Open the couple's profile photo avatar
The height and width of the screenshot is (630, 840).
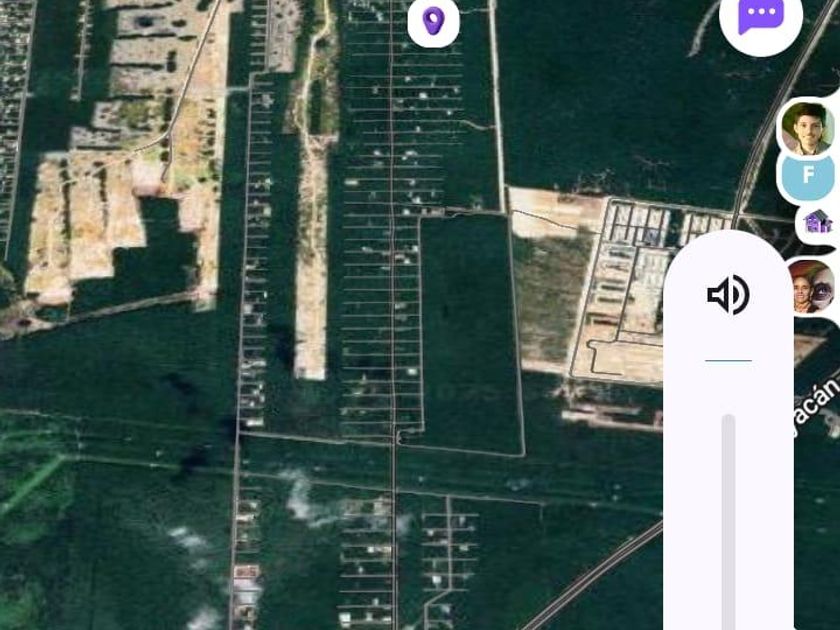[x=812, y=287]
